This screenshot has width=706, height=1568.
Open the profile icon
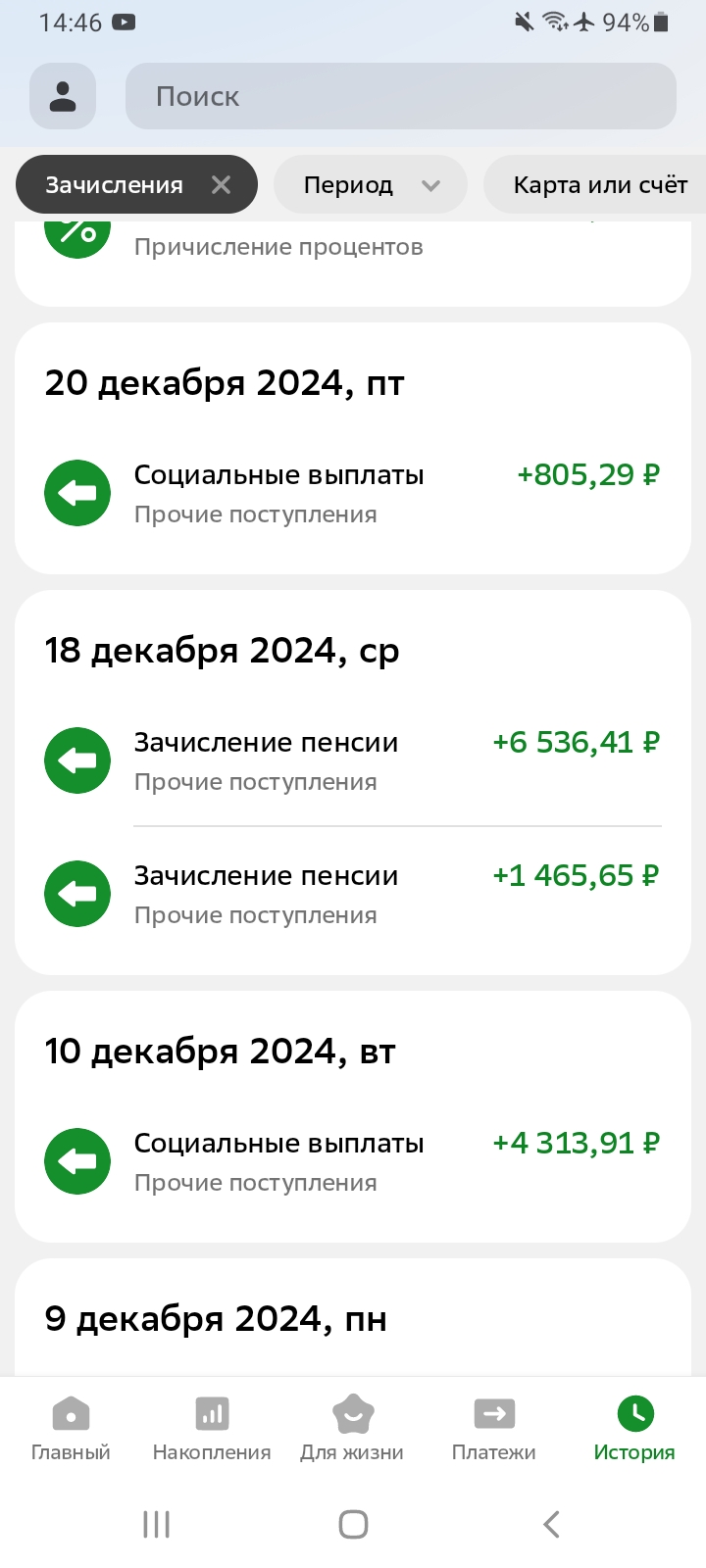[63, 96]
